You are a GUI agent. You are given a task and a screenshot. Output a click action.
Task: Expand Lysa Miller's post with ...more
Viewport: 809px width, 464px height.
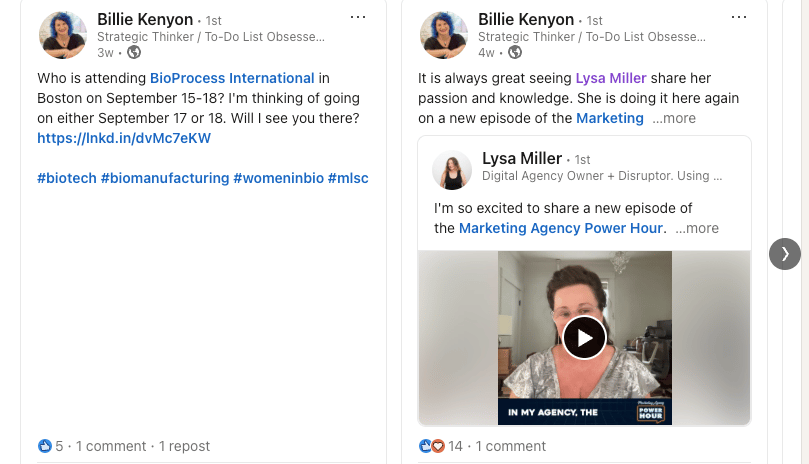(x=697, y=228)
